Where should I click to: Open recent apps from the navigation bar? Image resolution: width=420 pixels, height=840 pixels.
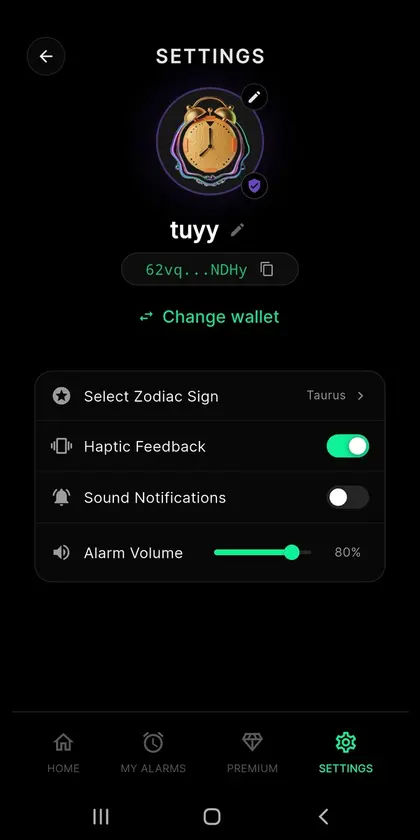(101, 816)
